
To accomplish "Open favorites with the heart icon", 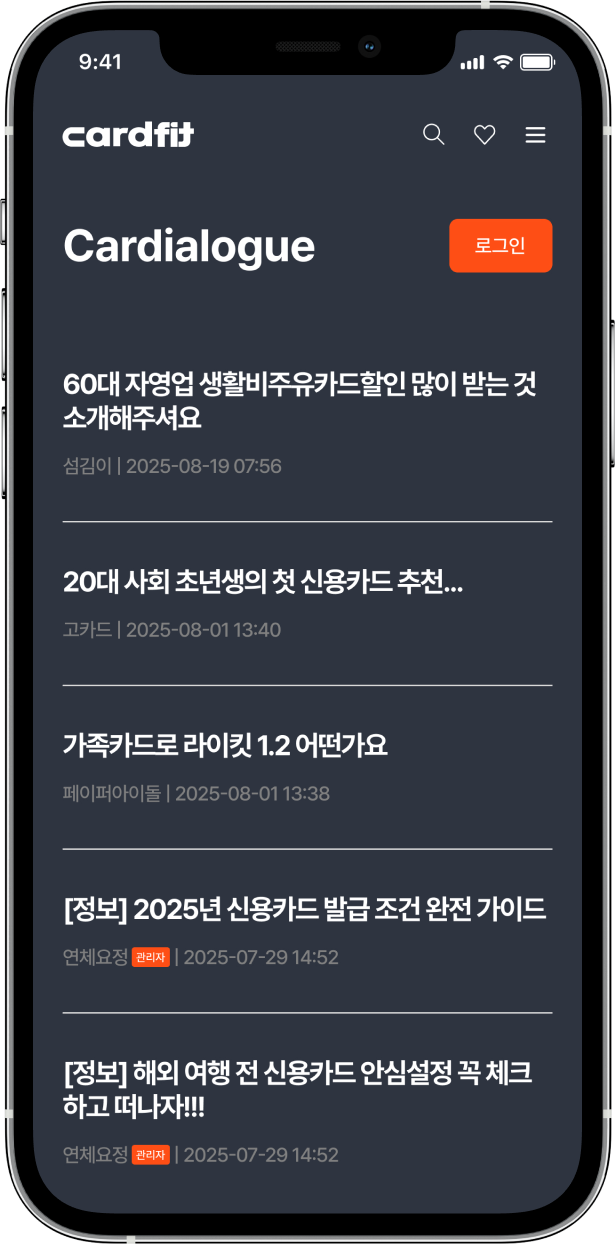I will click(x=485, y=135).
